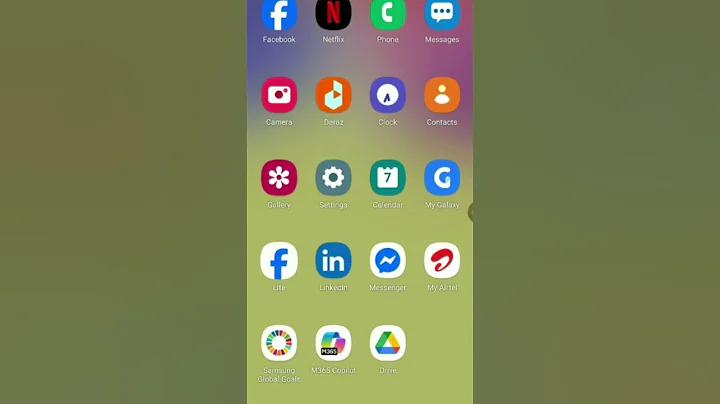
Task: Launch M365 Copilot
Action: (333, 343)
